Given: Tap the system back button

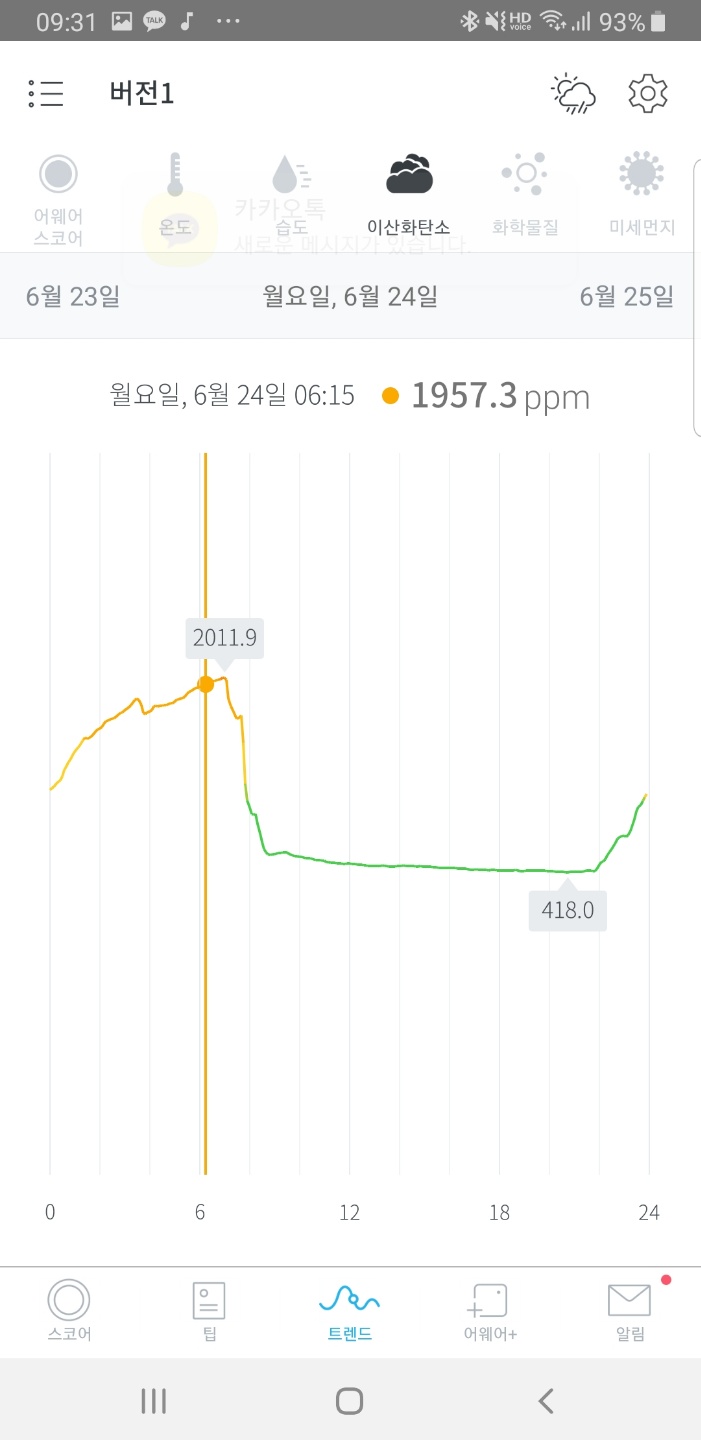Looking at the screenshot, I should 546,1401.
